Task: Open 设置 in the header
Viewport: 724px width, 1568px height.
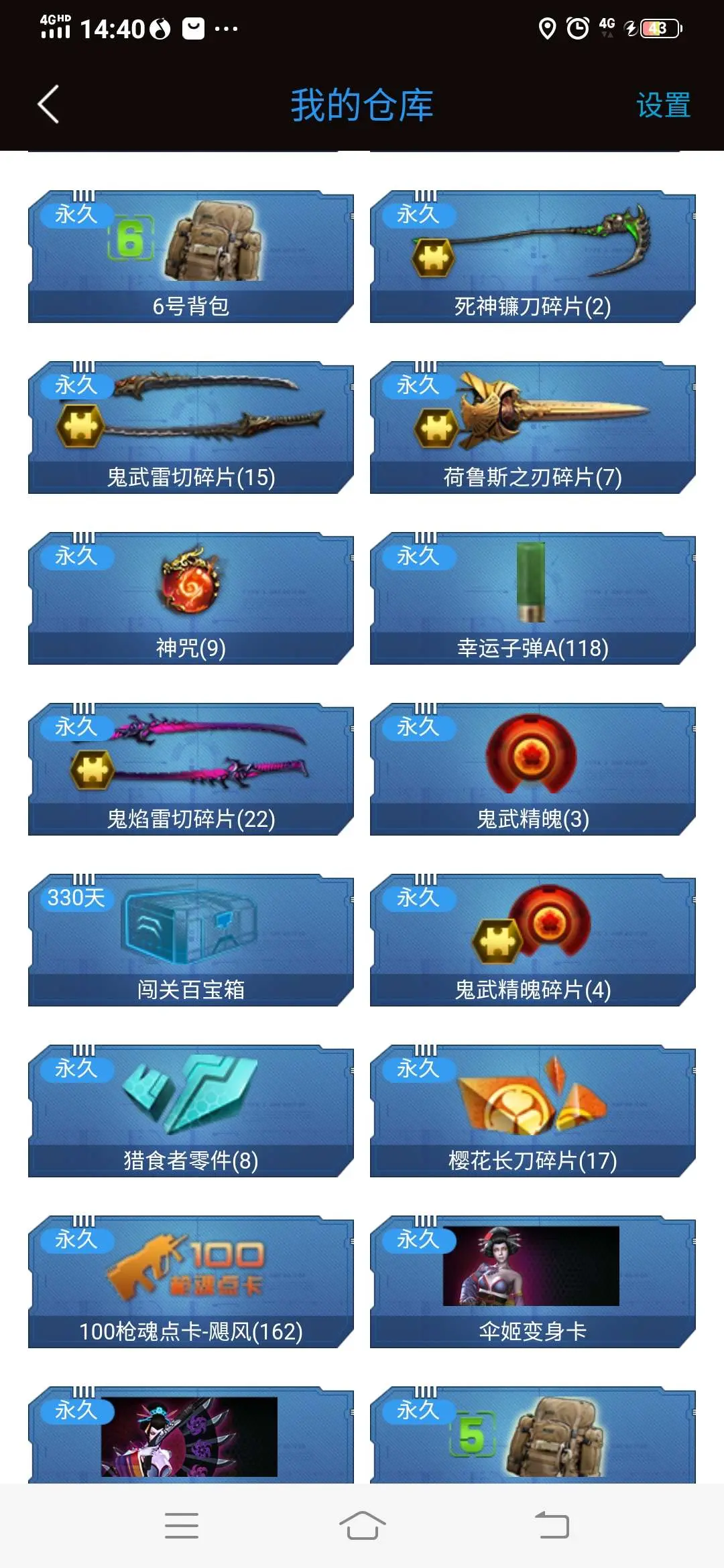Action: [663, 105]
